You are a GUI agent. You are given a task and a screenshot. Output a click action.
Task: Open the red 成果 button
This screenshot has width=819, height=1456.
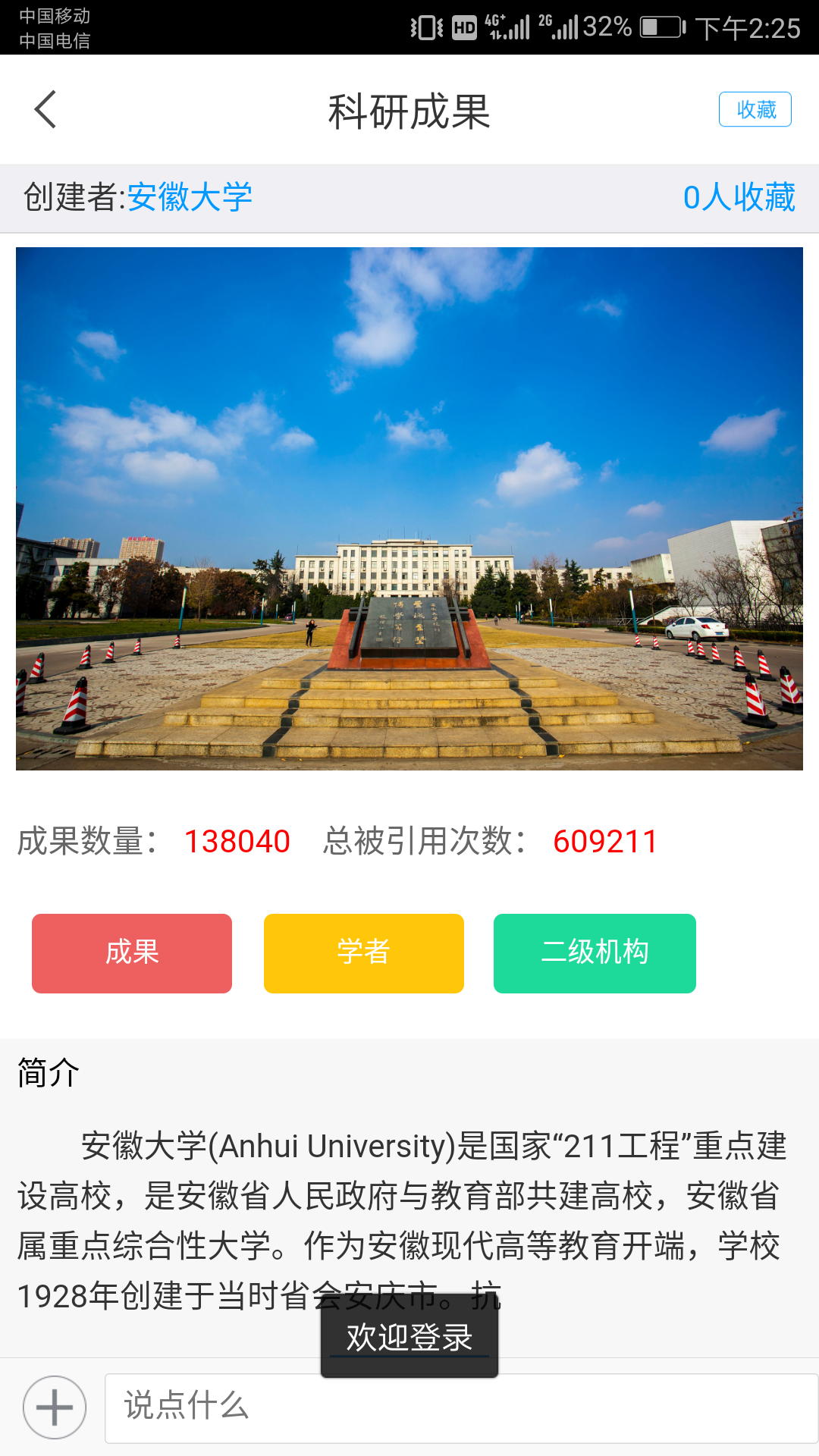click(132, 953)
